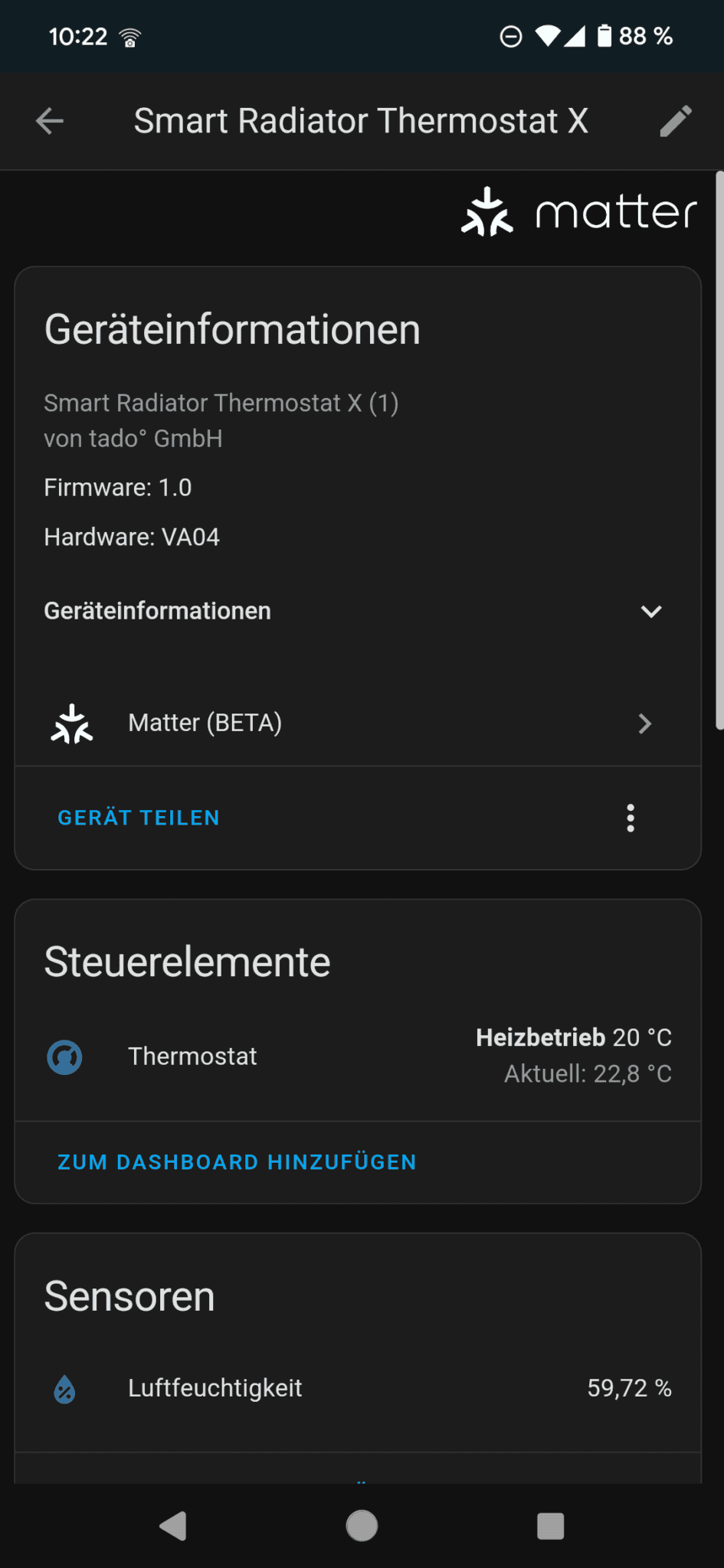Tap the back arrow in the header
Screen dimensions: 724x1568
tap(49, 121)
